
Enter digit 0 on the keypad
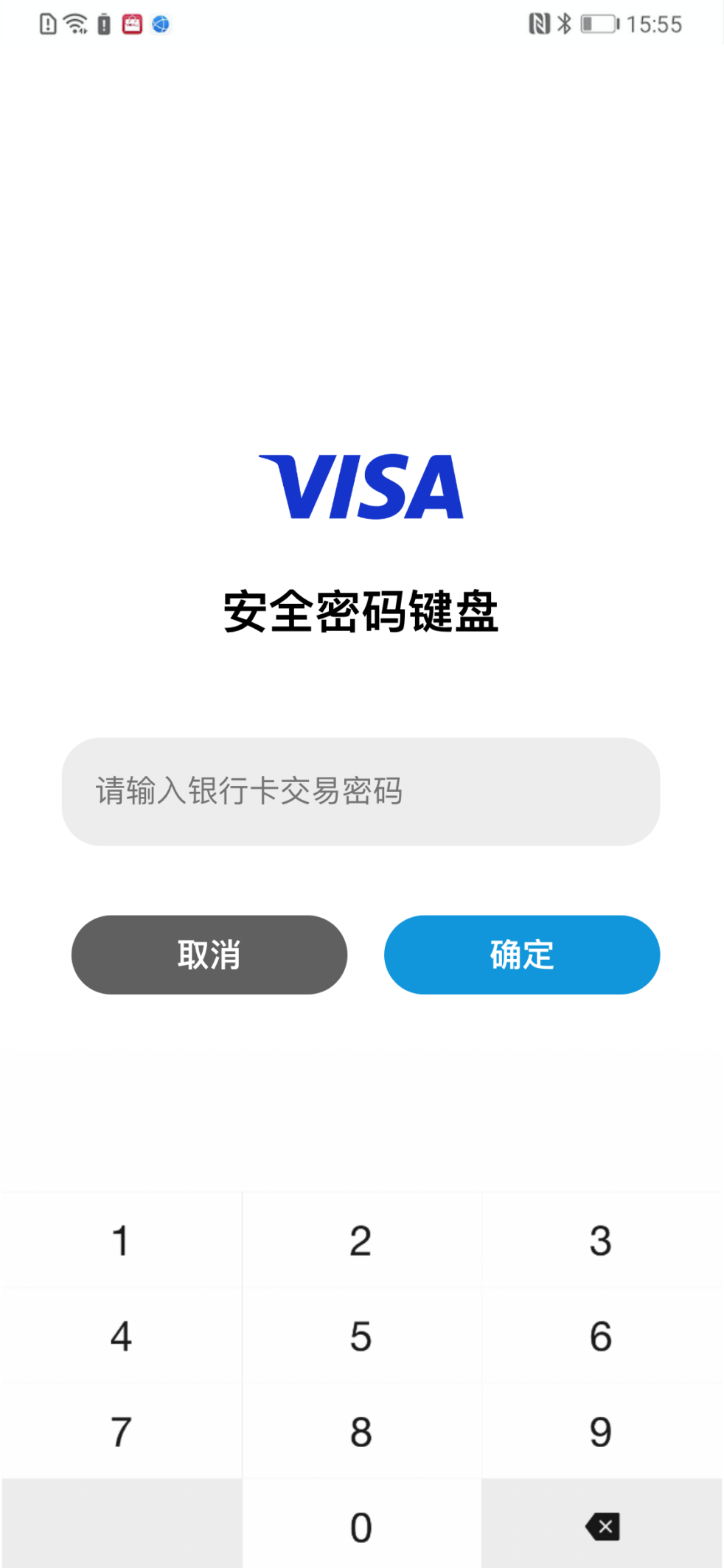(x=361, y=1526)
